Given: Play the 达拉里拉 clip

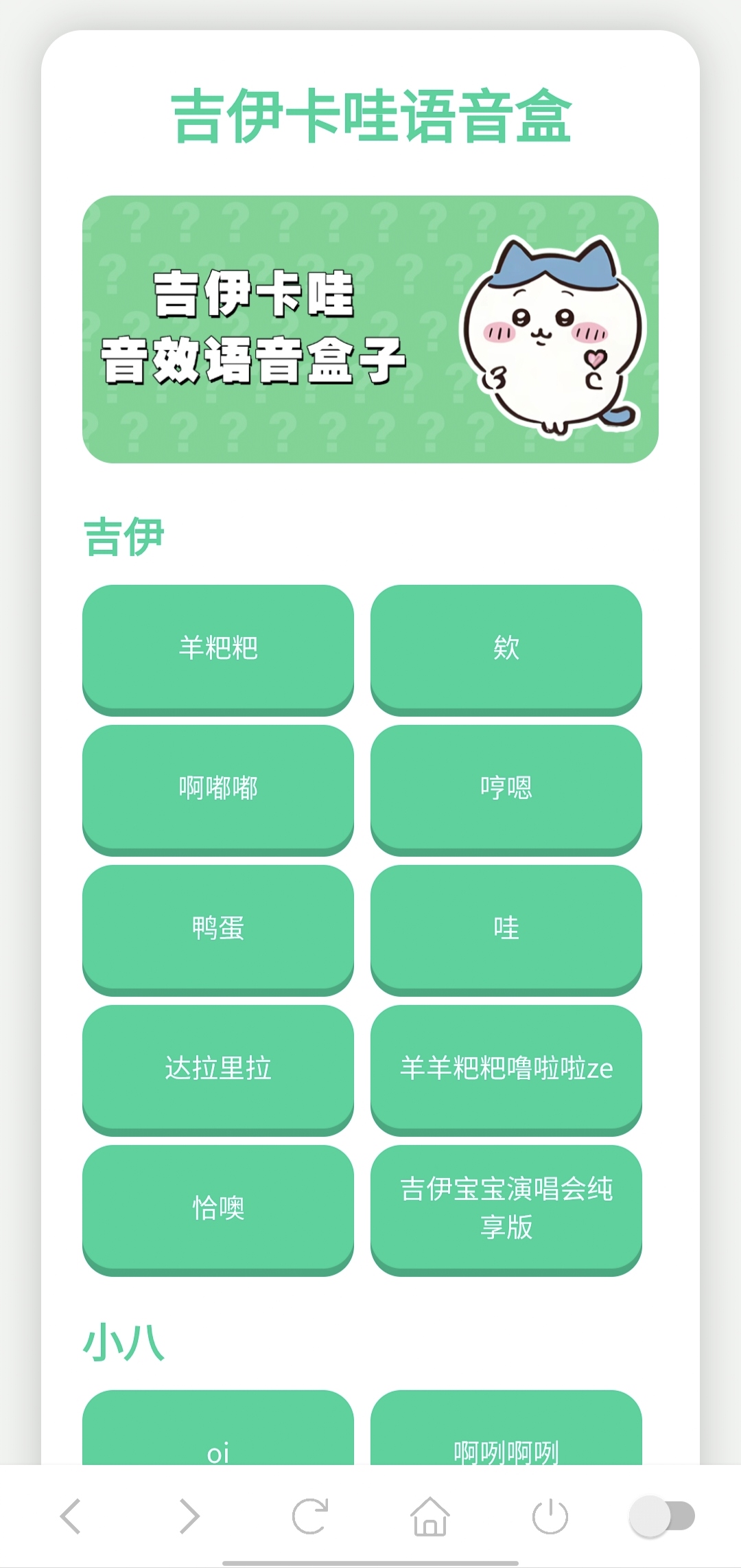Looking at the screenshot, I should pos(218,1068).
